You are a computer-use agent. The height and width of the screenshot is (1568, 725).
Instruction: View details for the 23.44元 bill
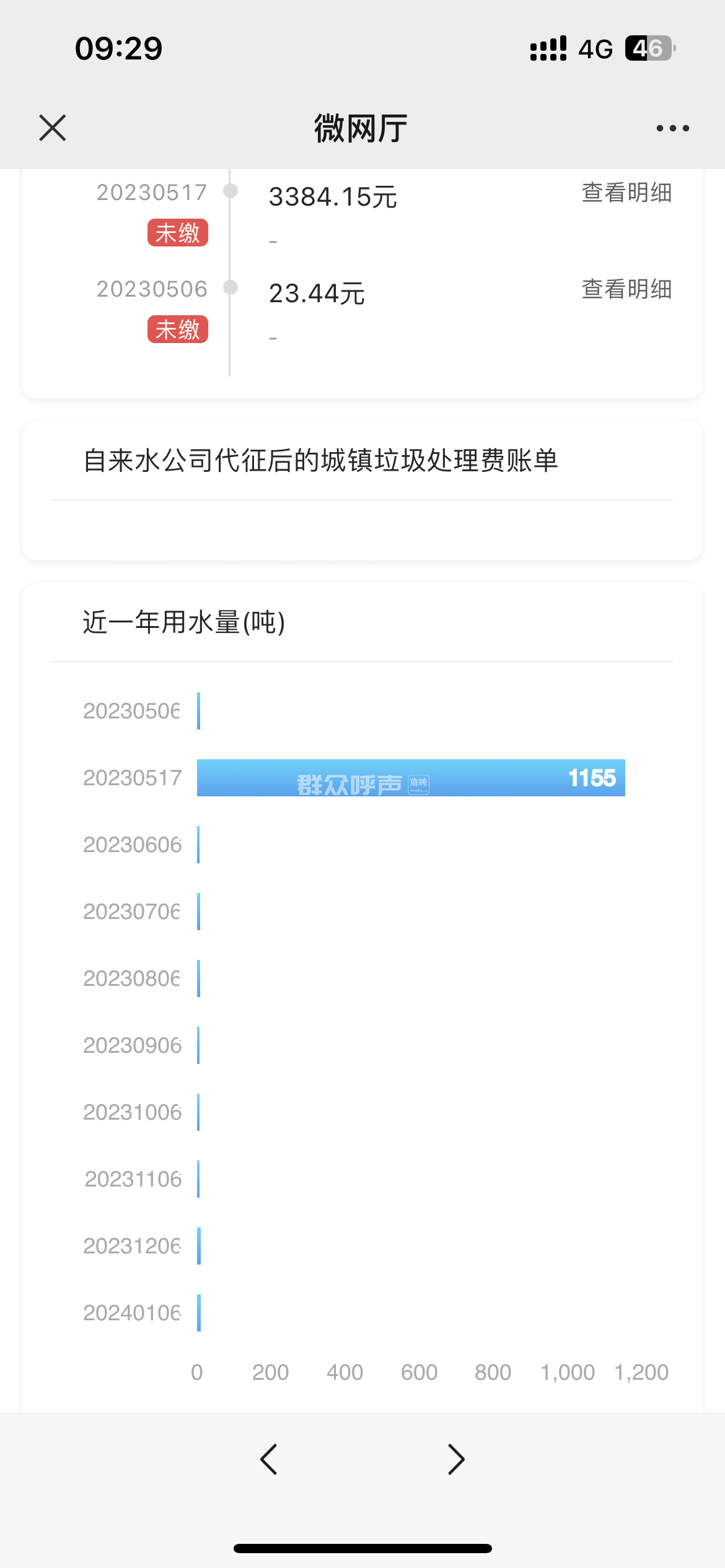[626, 289]
